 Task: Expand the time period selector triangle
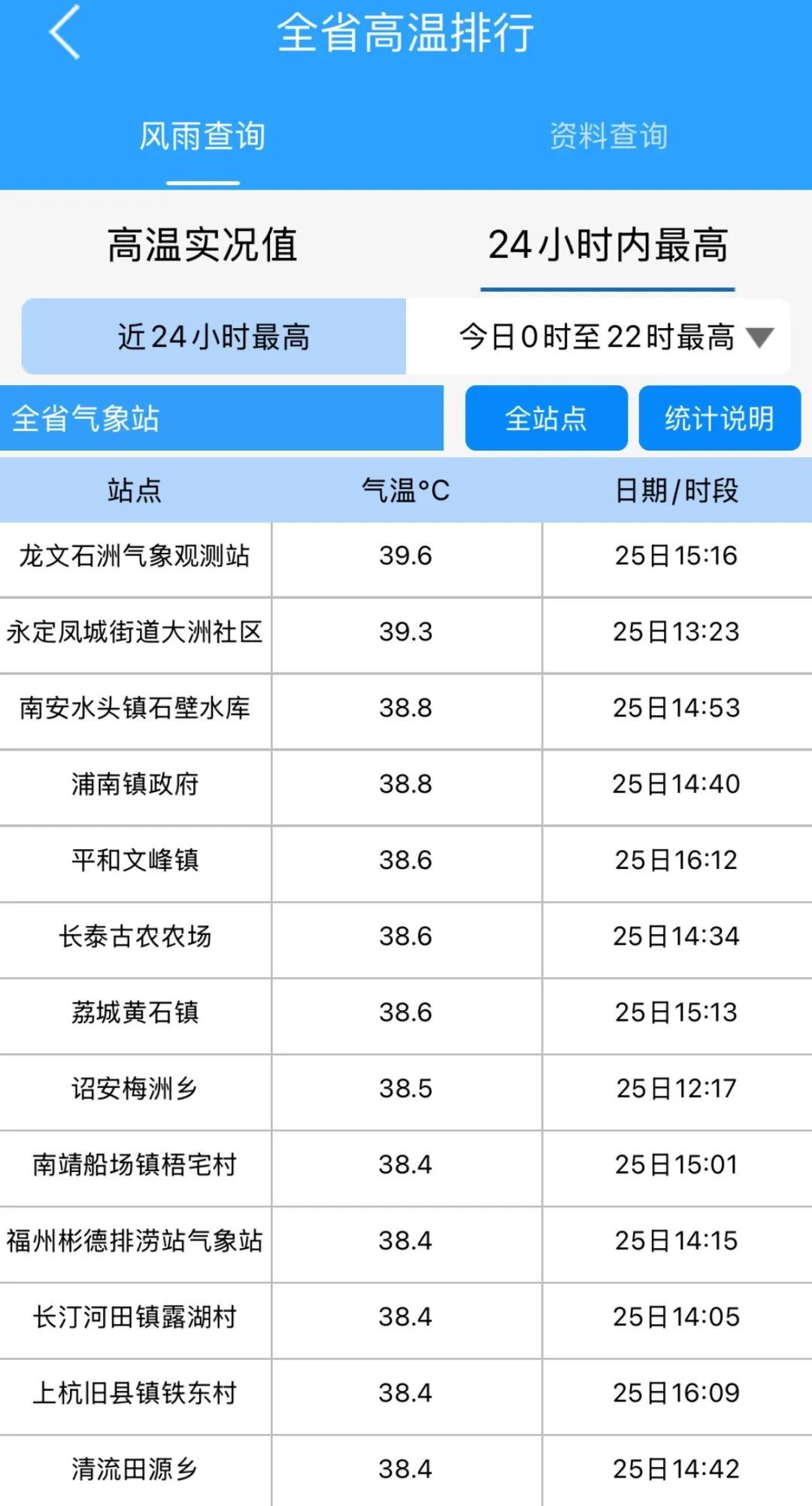coord(762,339)
